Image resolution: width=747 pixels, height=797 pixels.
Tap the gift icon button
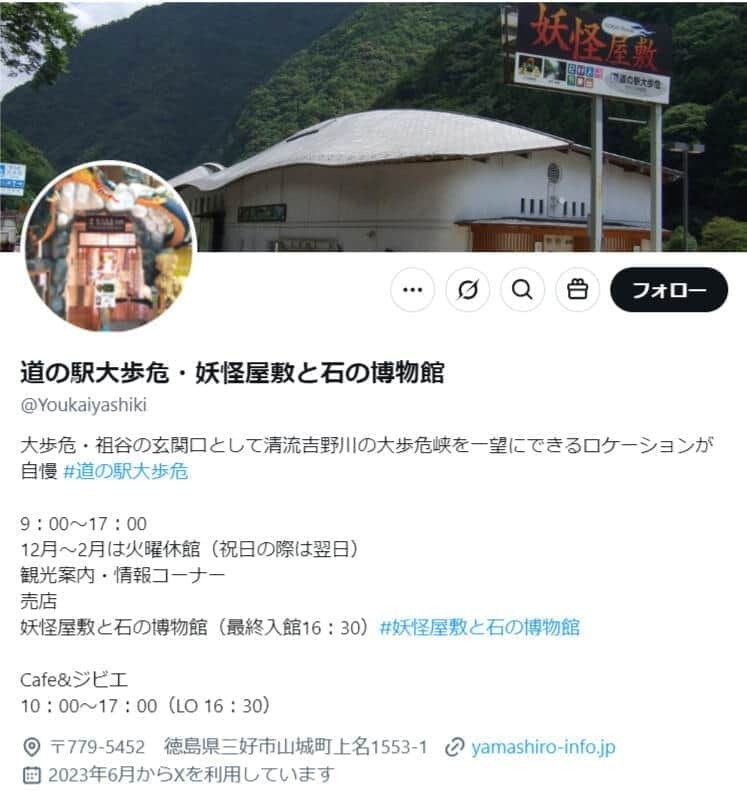pyautogui.click(x=576, y=290)
